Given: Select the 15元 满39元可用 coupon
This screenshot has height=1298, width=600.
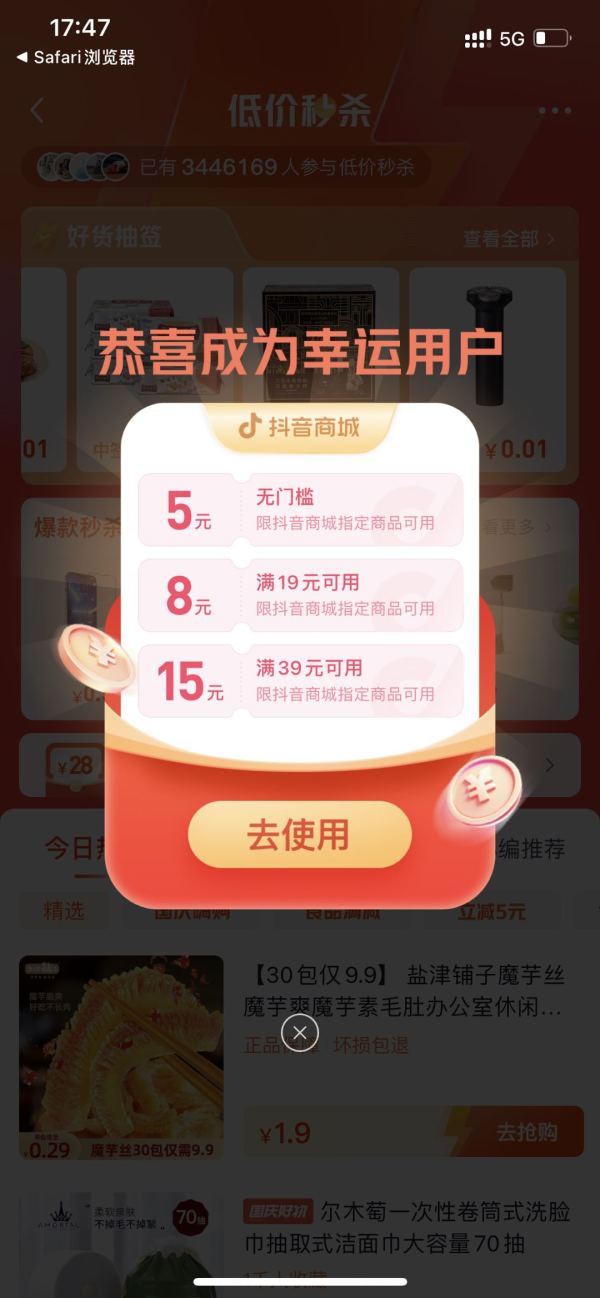Looking at the screenshot, I should [300, 681].
